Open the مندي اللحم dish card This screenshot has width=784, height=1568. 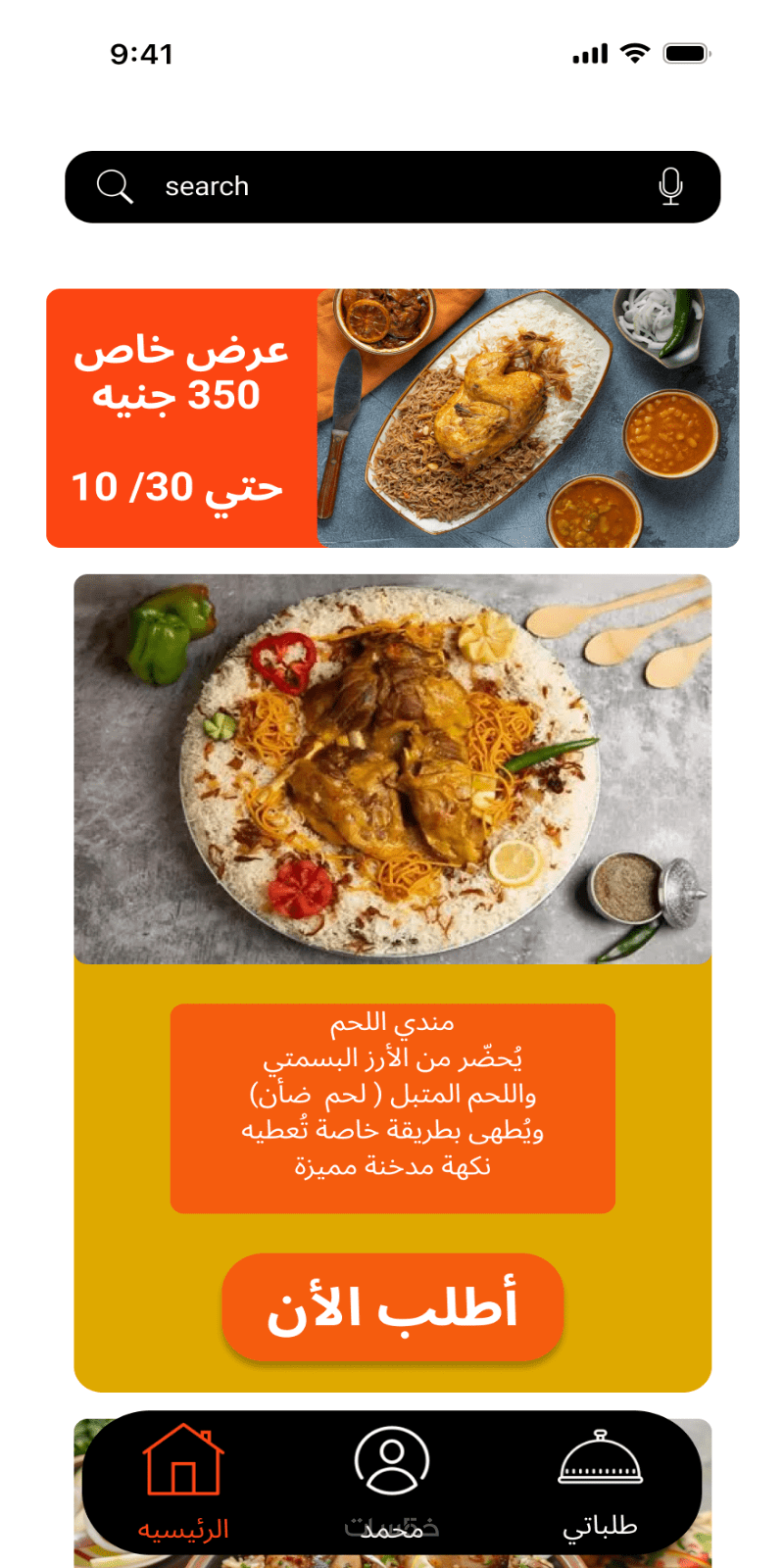pos(392,769)
